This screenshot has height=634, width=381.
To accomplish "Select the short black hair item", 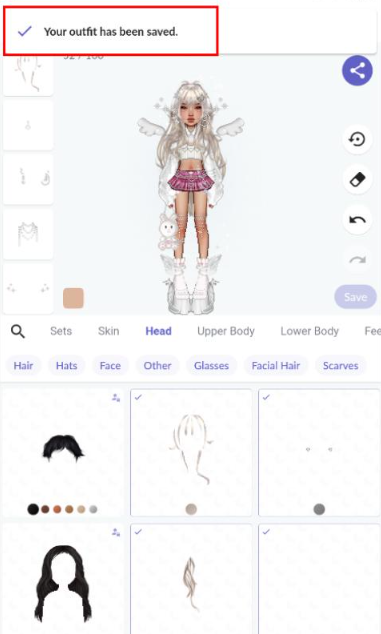I will click(x=63, y=452).
